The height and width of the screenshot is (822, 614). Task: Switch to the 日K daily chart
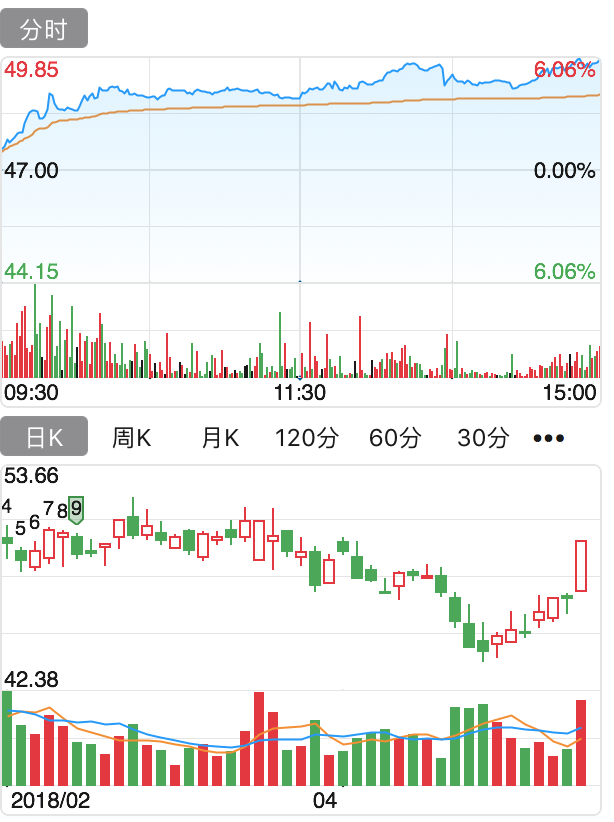(44, 437)
